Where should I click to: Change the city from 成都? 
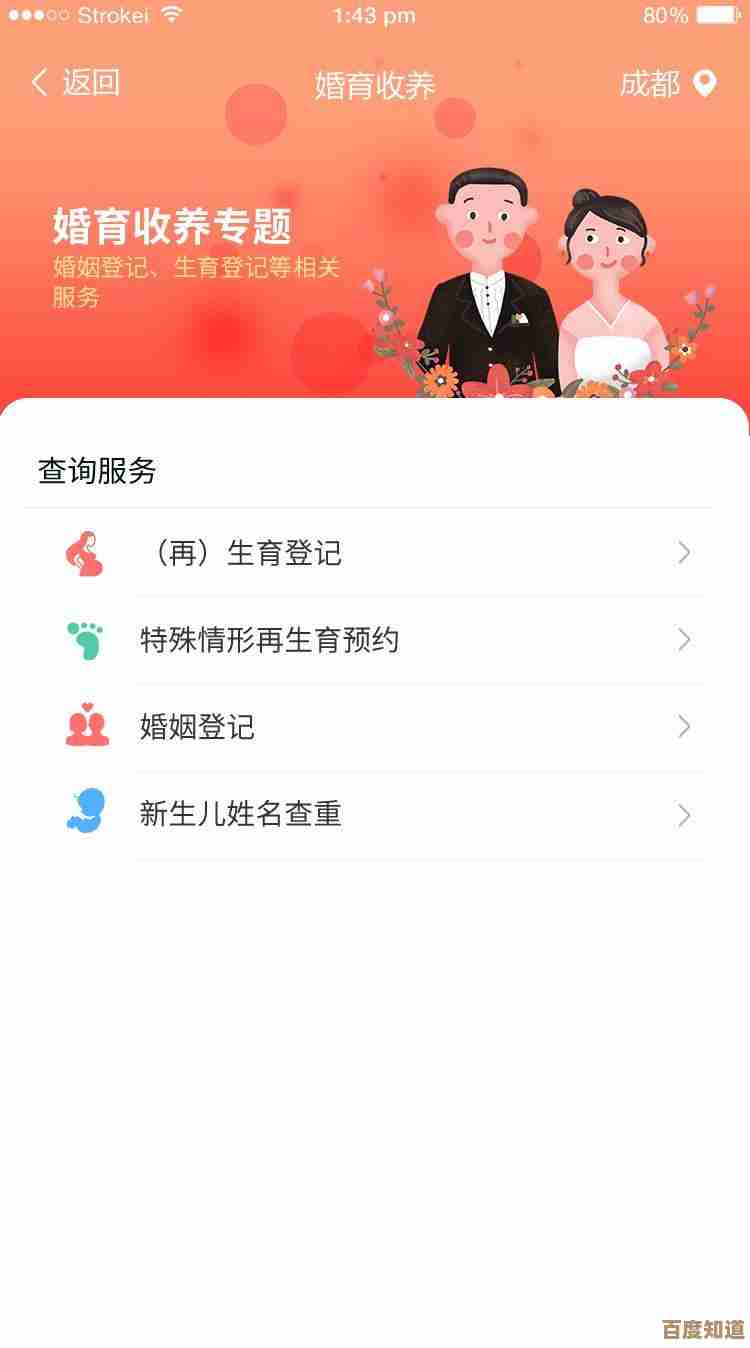coord(667,84)
